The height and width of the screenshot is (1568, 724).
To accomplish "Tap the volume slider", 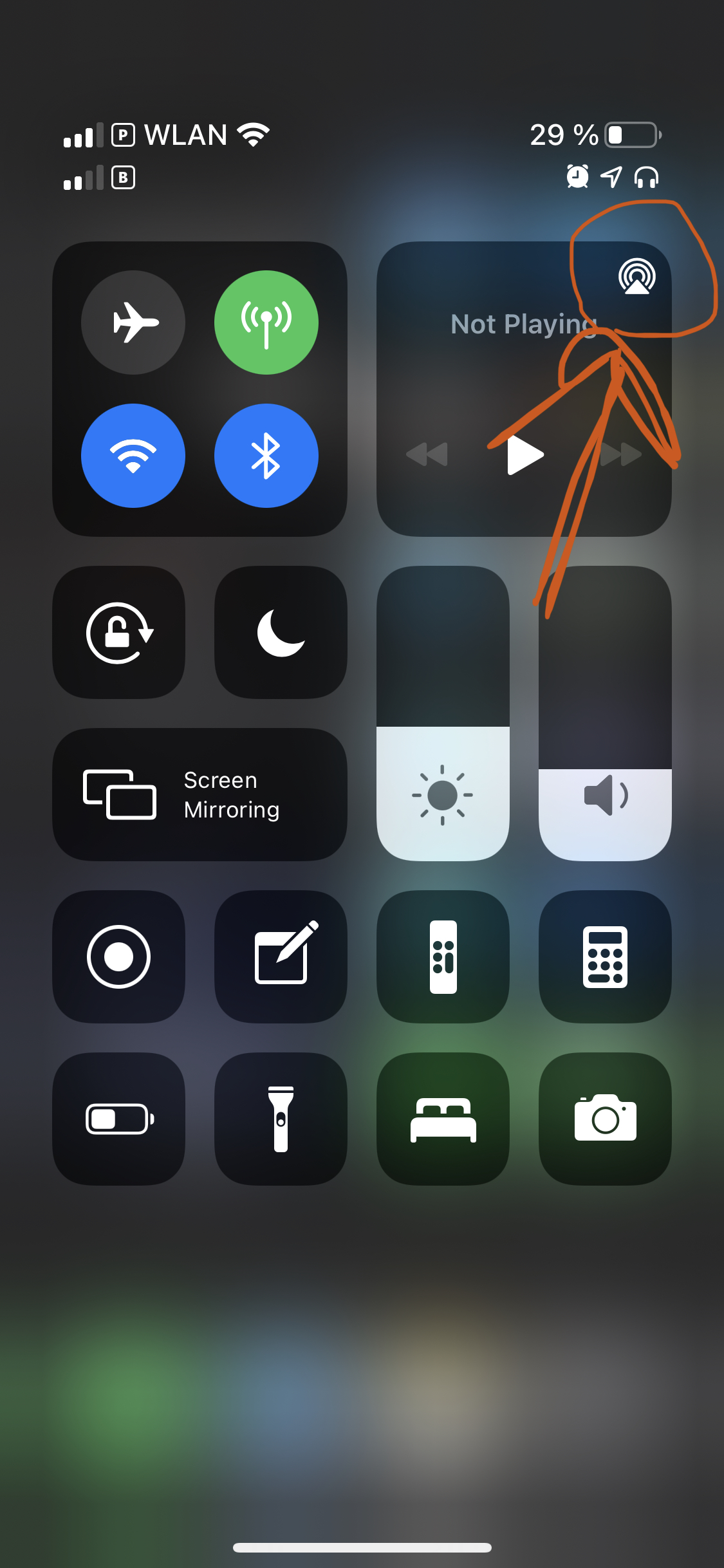I will 605,713.
